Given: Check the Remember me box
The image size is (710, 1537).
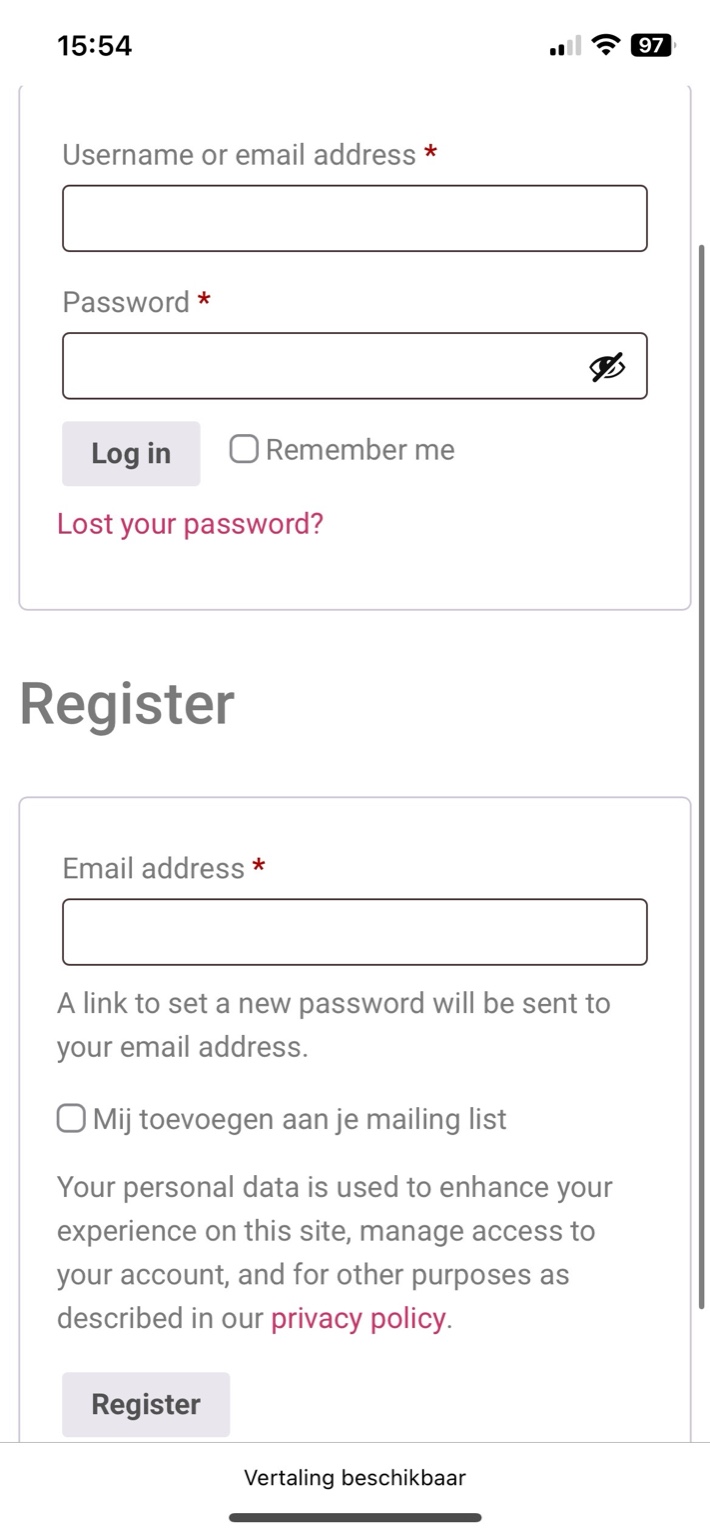Looking at the screenshot, I should coord(244,449).
